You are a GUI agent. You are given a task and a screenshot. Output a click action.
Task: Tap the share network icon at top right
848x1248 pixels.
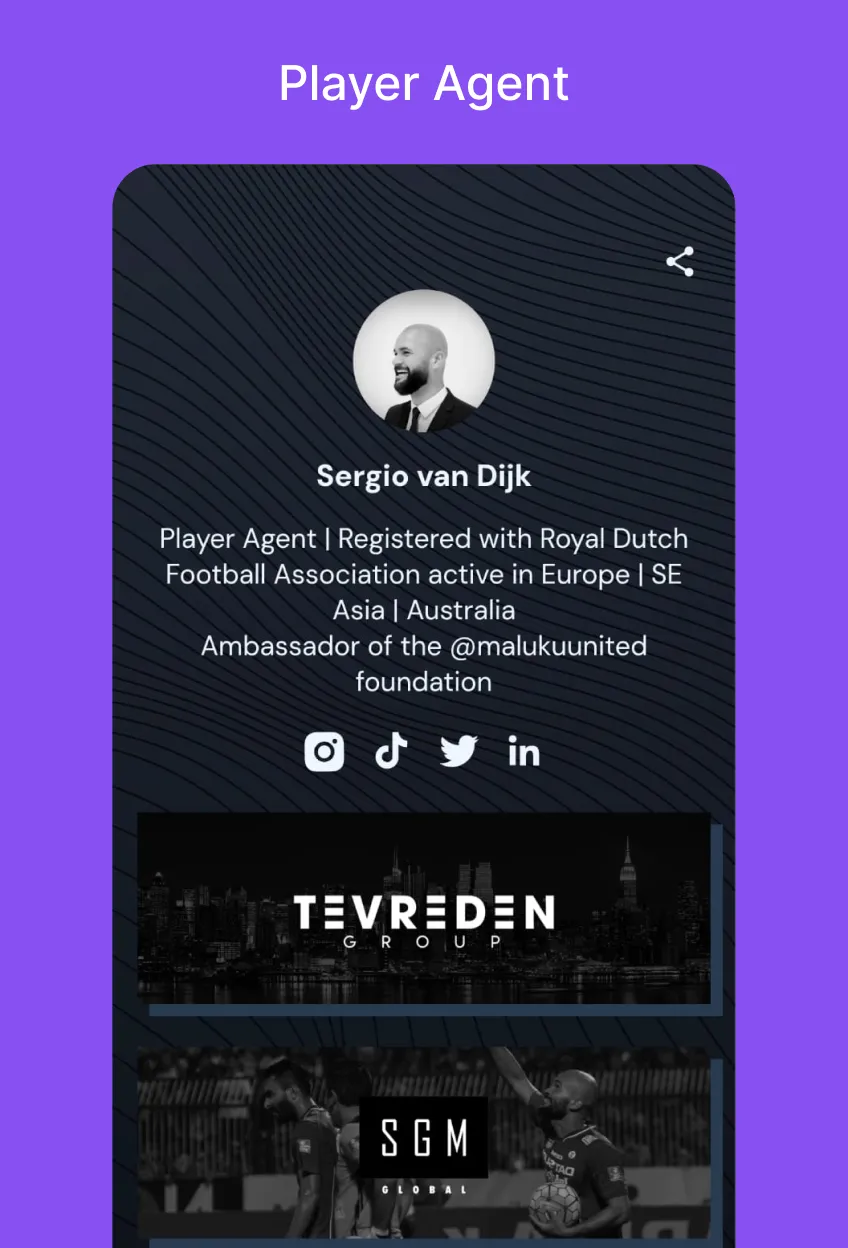(679, 260)
